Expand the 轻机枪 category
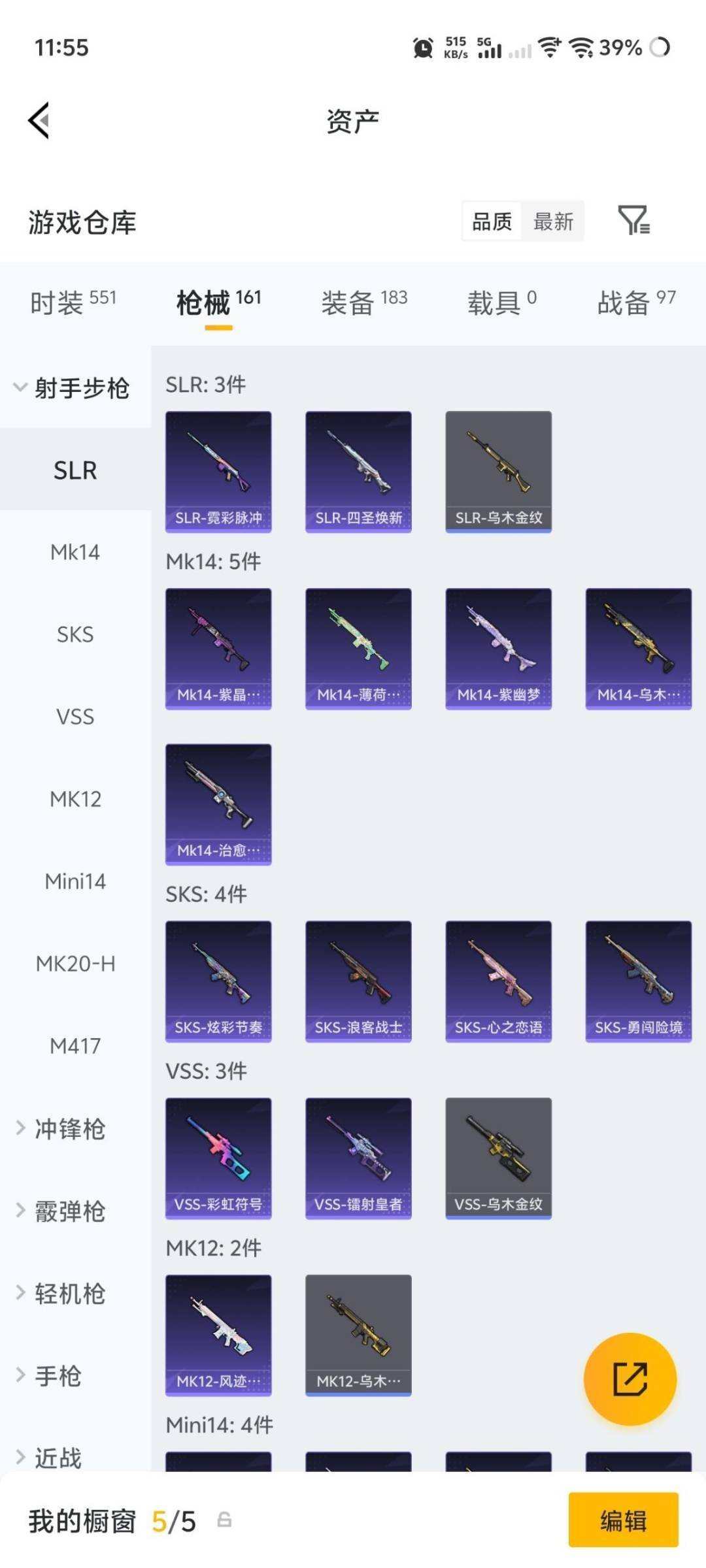The width and height of the screenshot is (706, 1568). (x=61, y=1293)
